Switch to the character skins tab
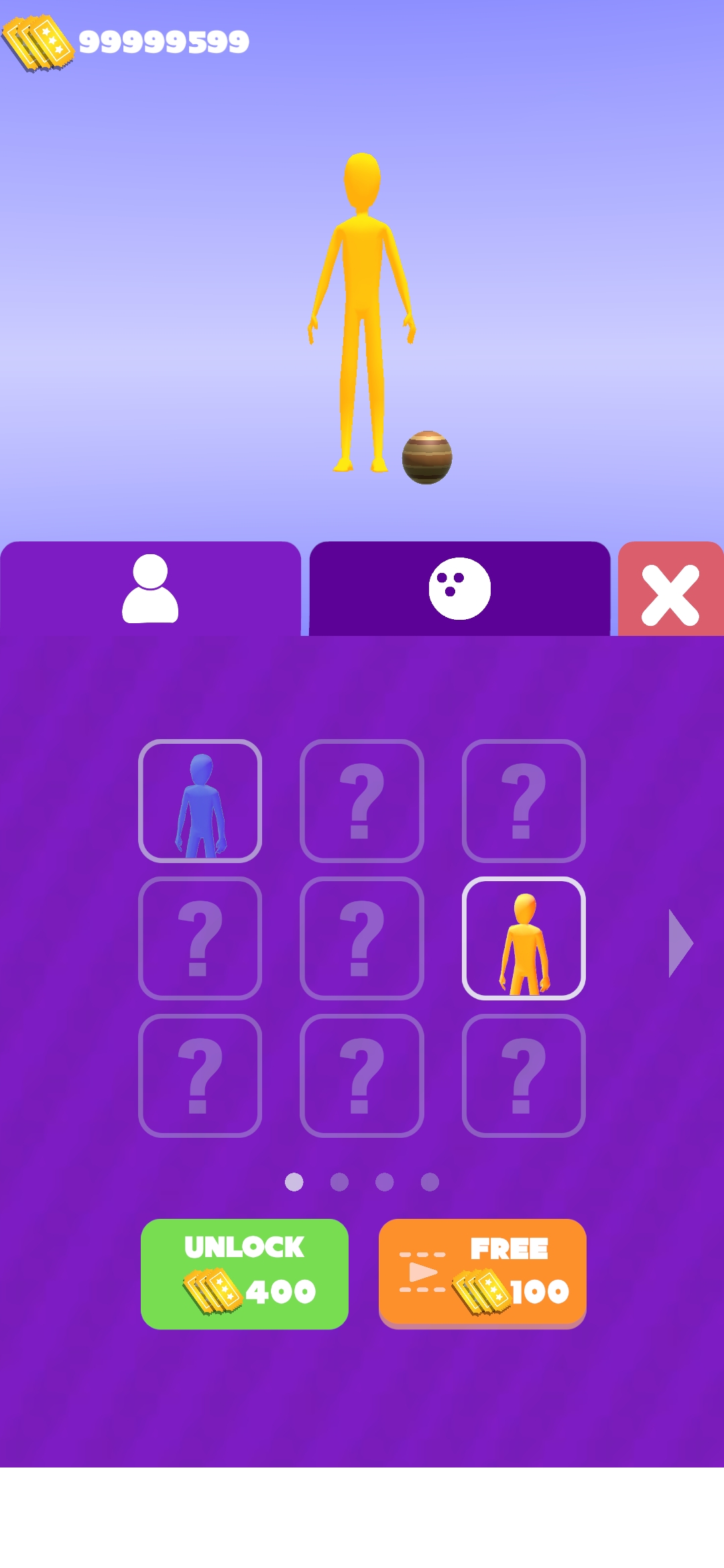The height and width of the screenshot is (1568, 724). click(150, 589)
